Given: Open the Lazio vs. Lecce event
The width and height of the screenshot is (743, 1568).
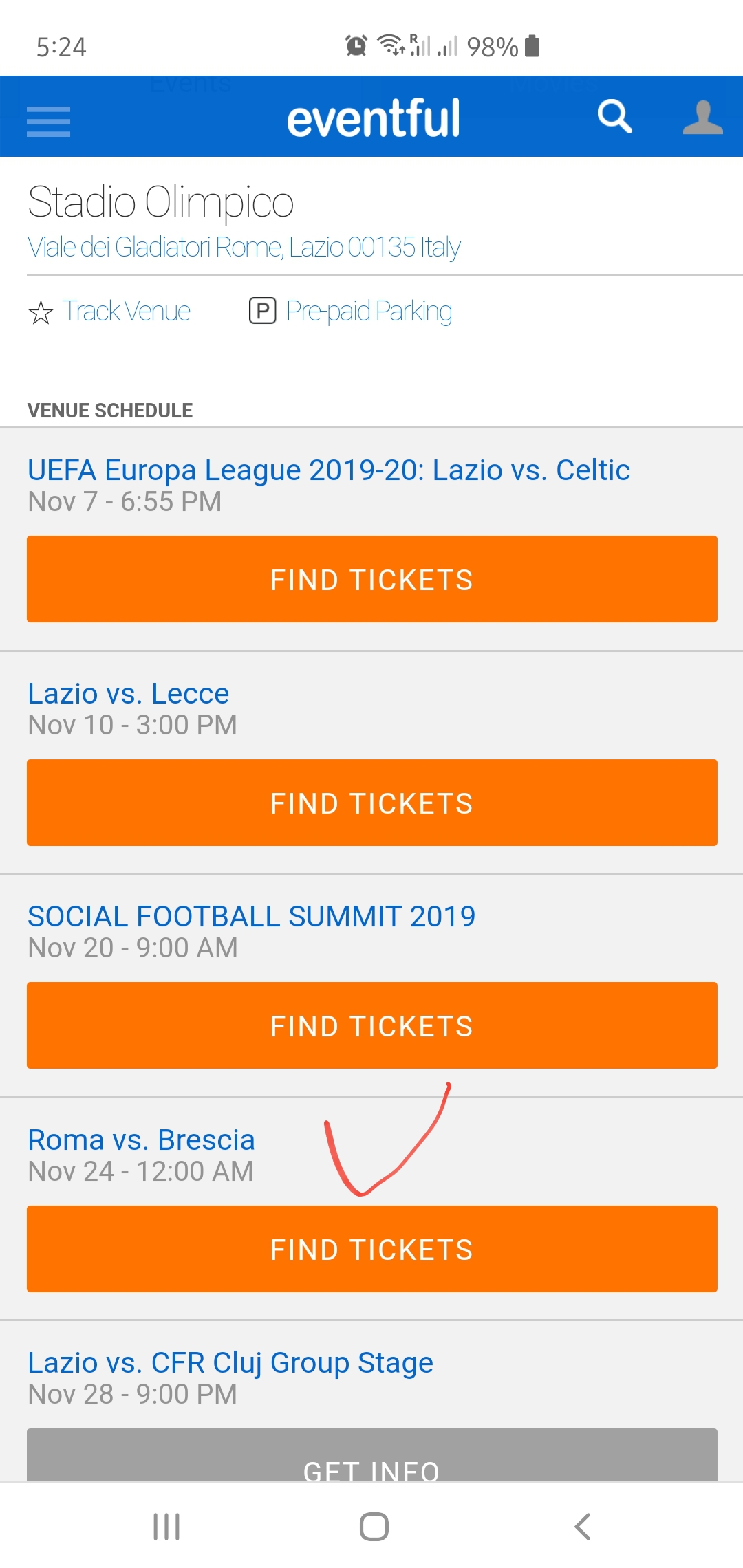Looking at the screenshot, I should point(129,693).
